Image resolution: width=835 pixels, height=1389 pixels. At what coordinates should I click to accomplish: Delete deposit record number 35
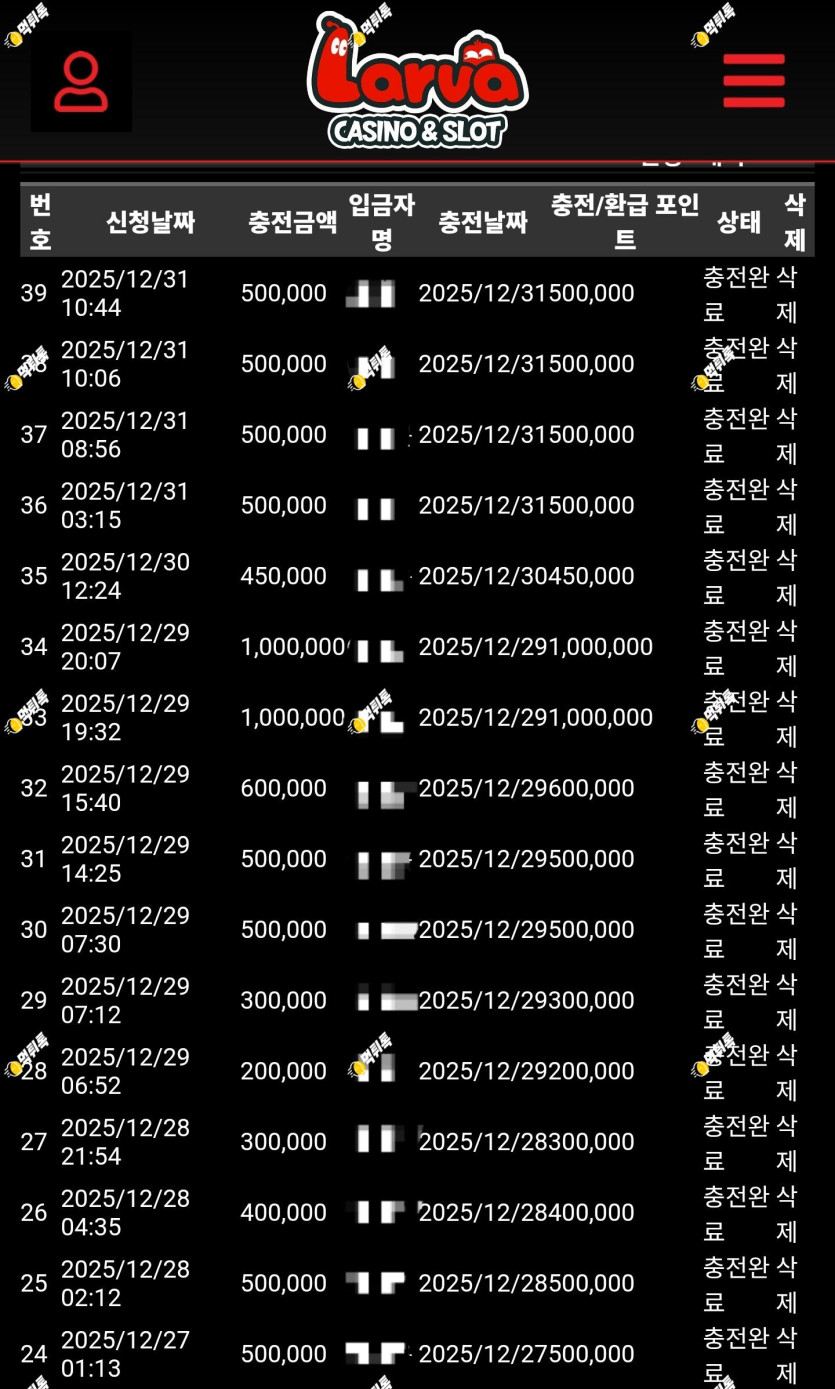(787, 577)
